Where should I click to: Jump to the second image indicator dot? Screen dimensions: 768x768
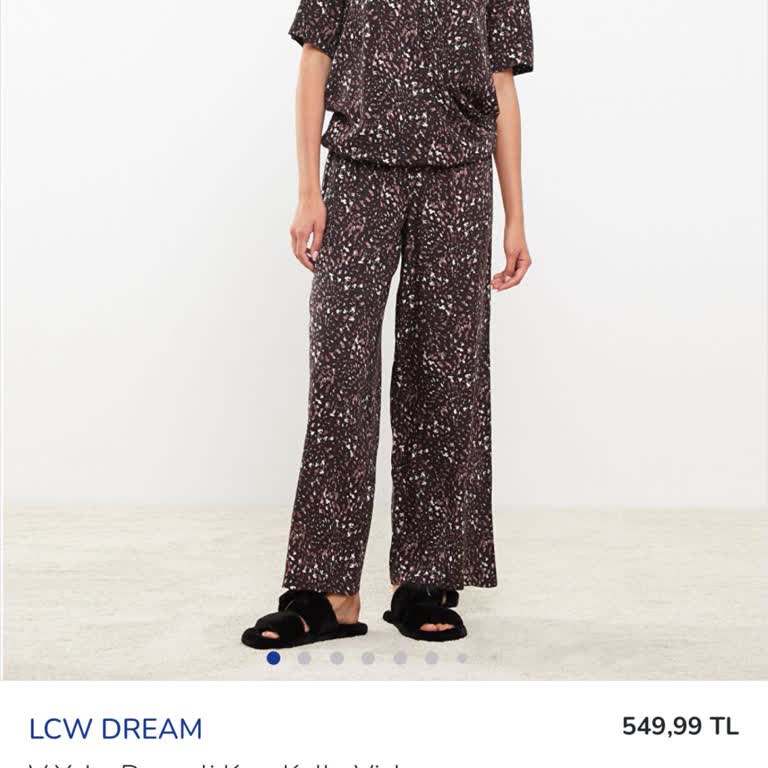[304, 658]
